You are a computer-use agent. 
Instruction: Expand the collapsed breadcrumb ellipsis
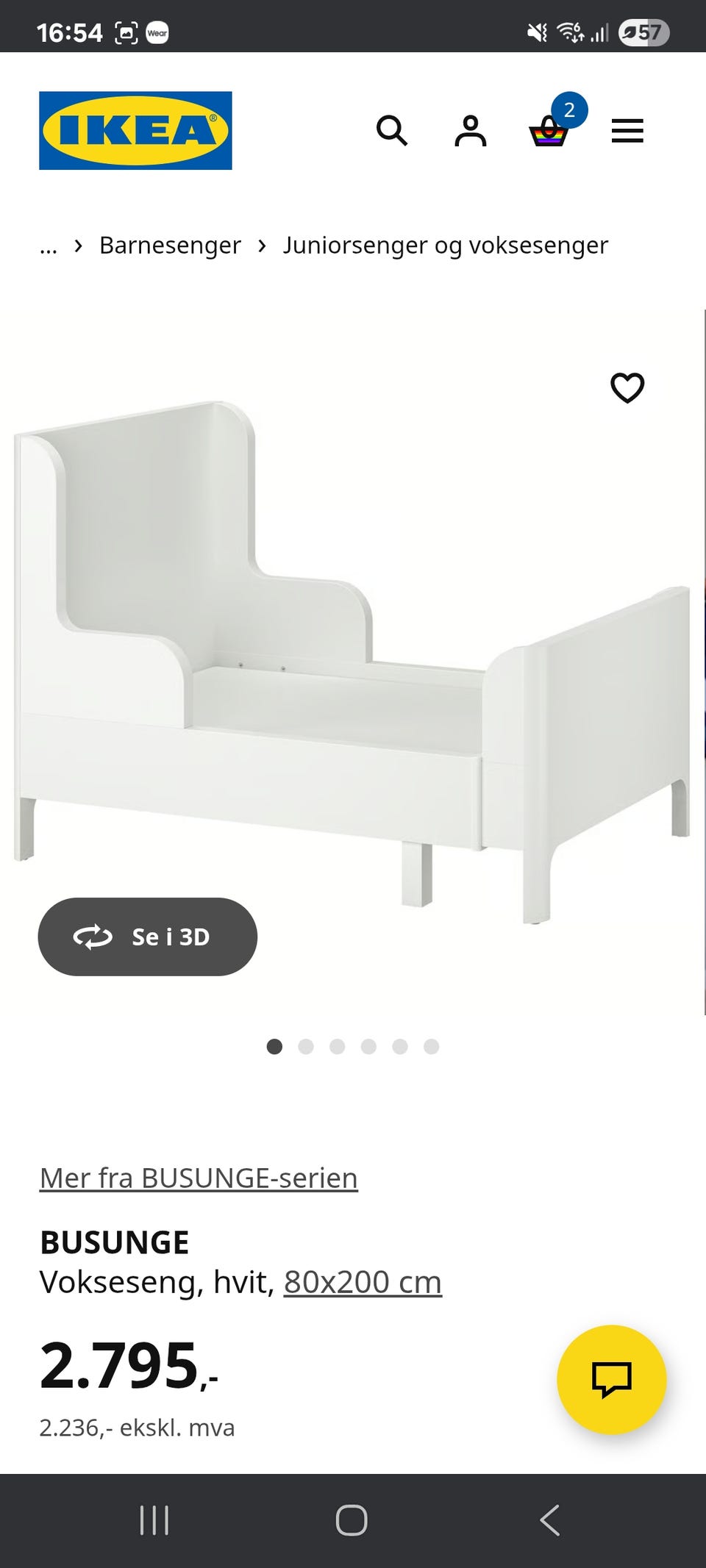(49, 246)
